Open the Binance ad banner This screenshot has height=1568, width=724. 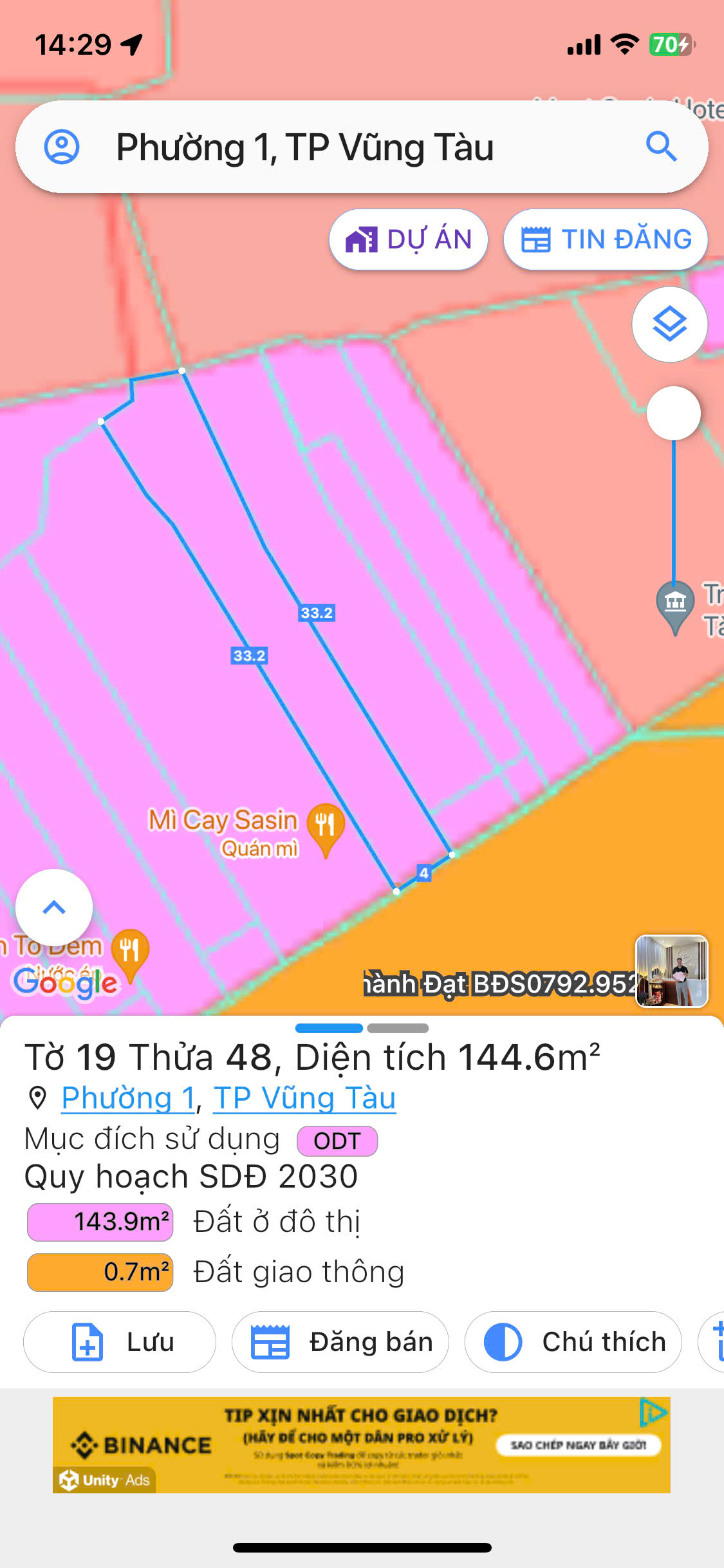tap(360, 1444)
